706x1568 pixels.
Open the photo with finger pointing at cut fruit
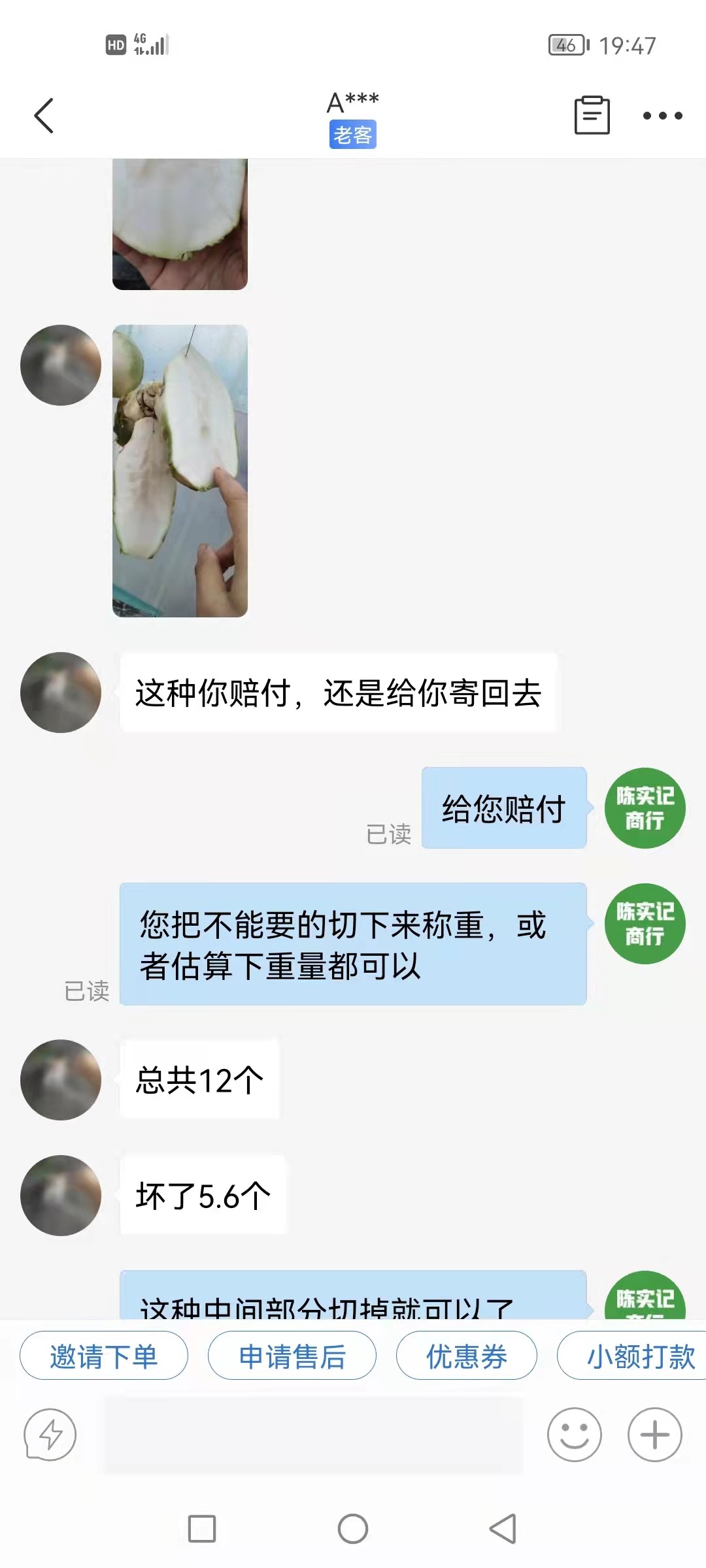click(180, 470)
